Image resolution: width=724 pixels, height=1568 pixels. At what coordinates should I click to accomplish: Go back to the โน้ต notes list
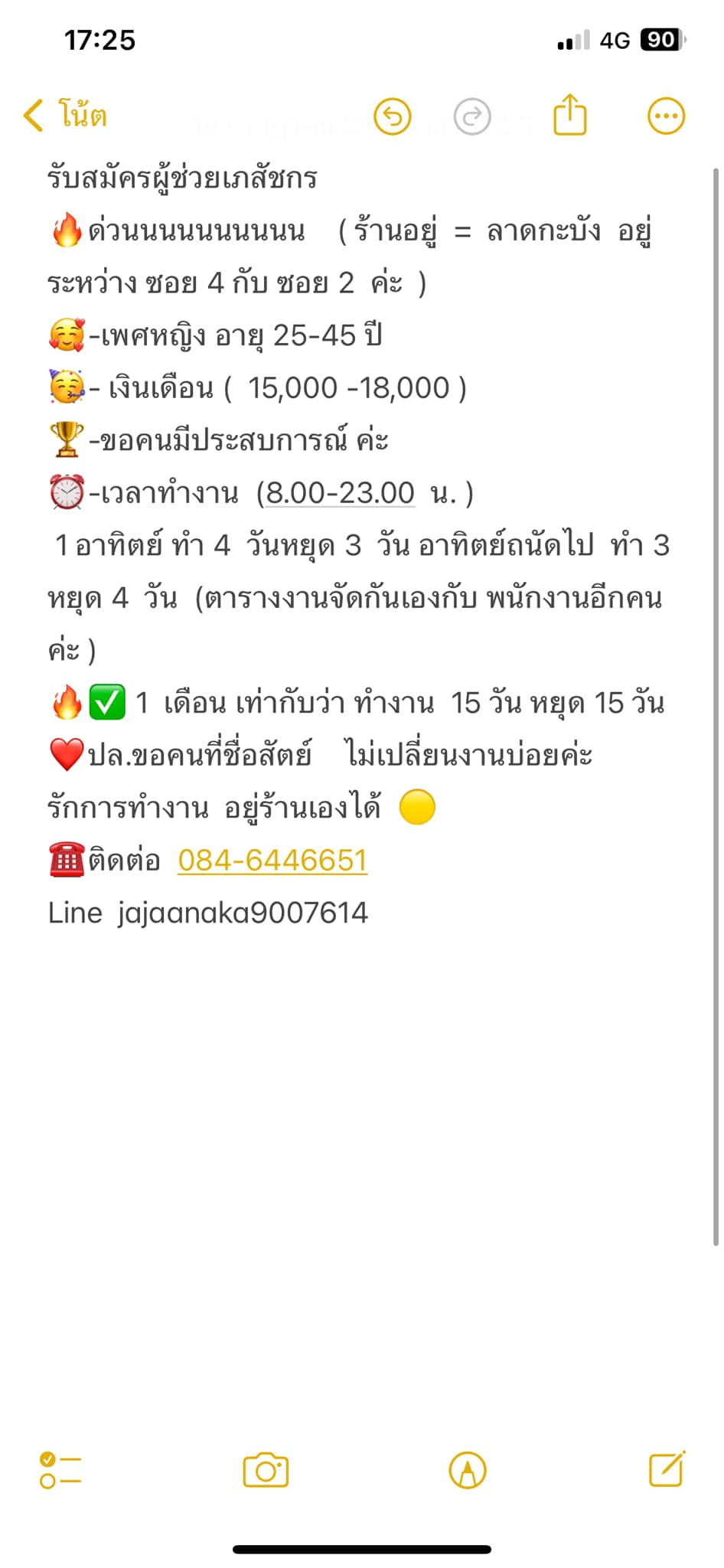click(x=65, y=116)
